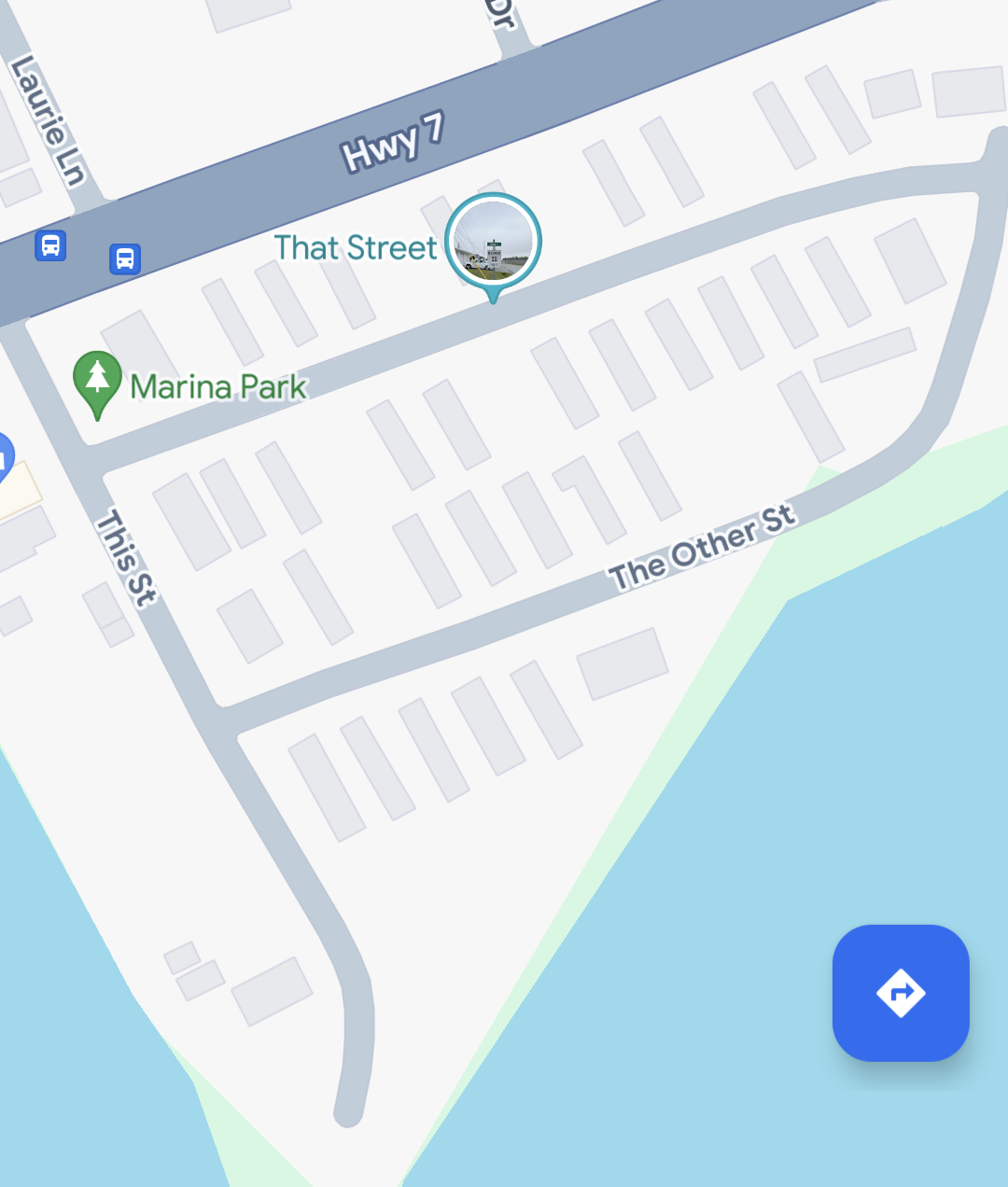Select the Marina Park marker

click(97, 381)
